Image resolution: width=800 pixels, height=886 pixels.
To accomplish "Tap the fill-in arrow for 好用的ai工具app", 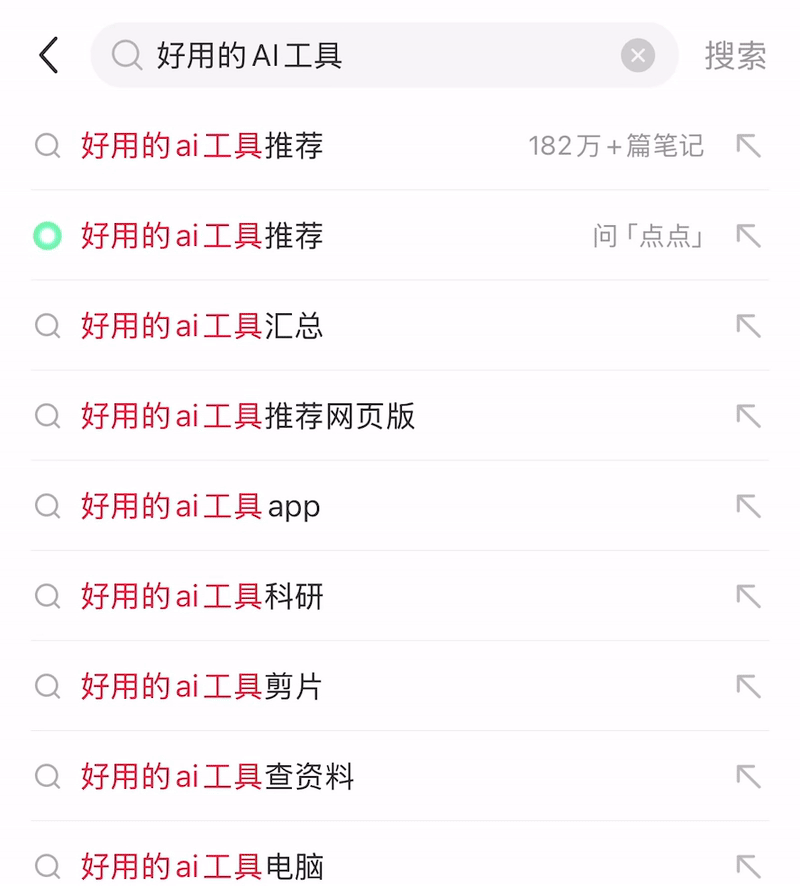I will point(749,506).
